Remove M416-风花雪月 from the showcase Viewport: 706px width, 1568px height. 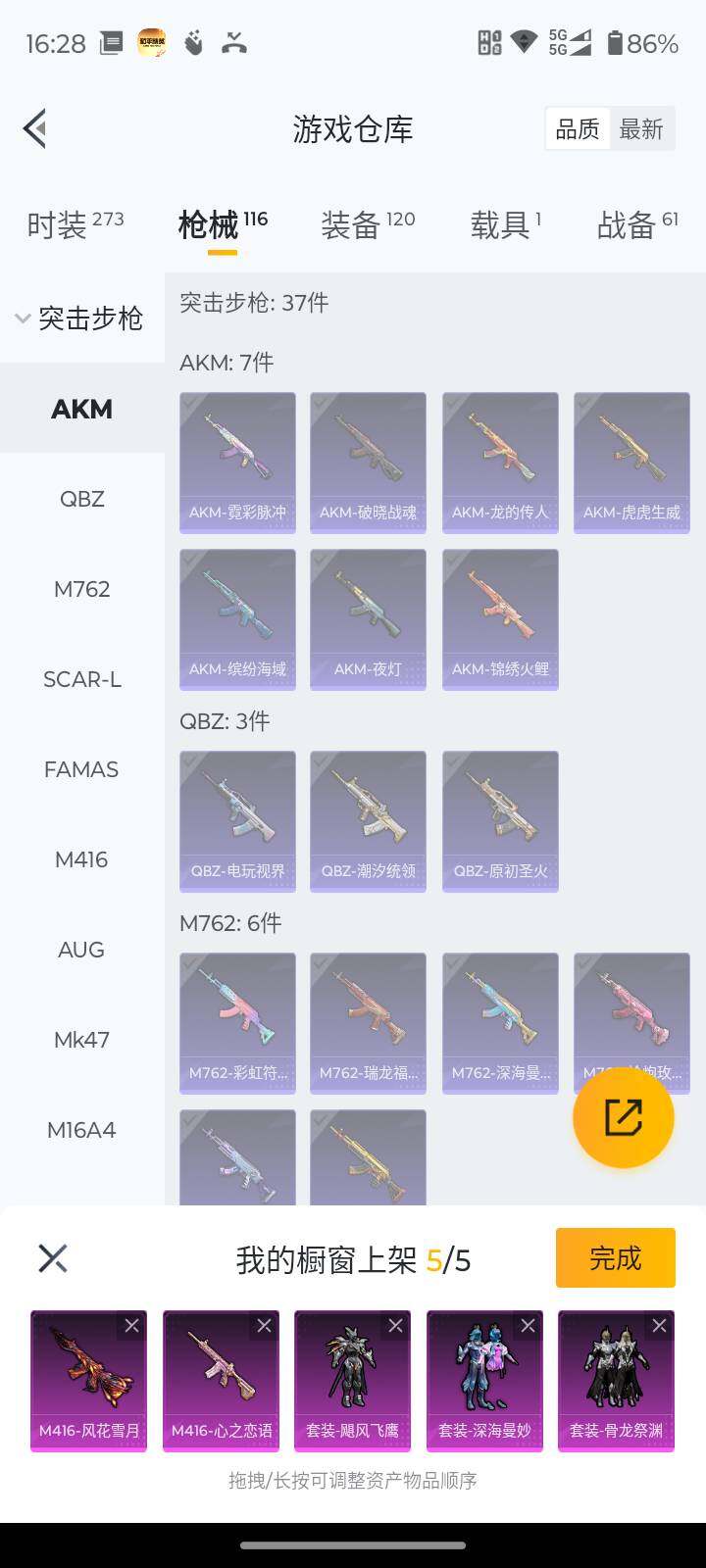coord(131,1326)
